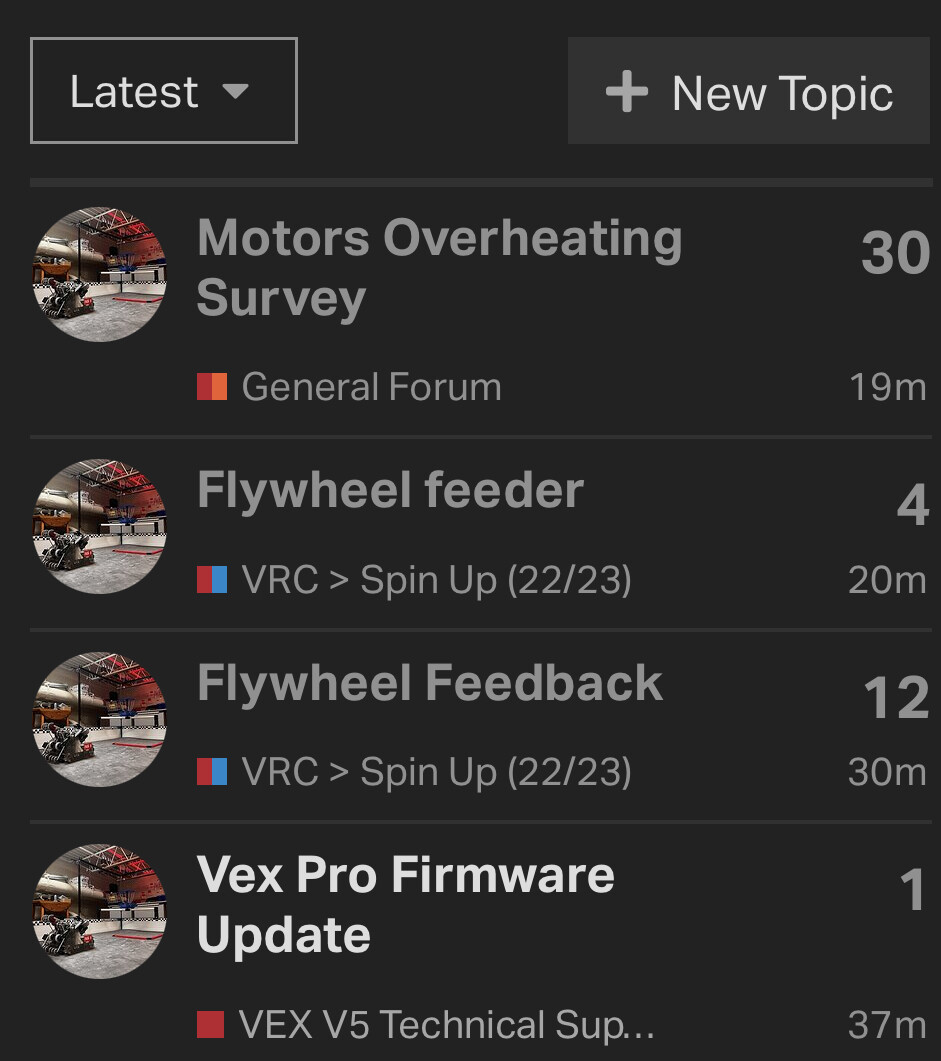
Task: Go to the VEX V5 Technical Support category
Action: [445, 1025]
